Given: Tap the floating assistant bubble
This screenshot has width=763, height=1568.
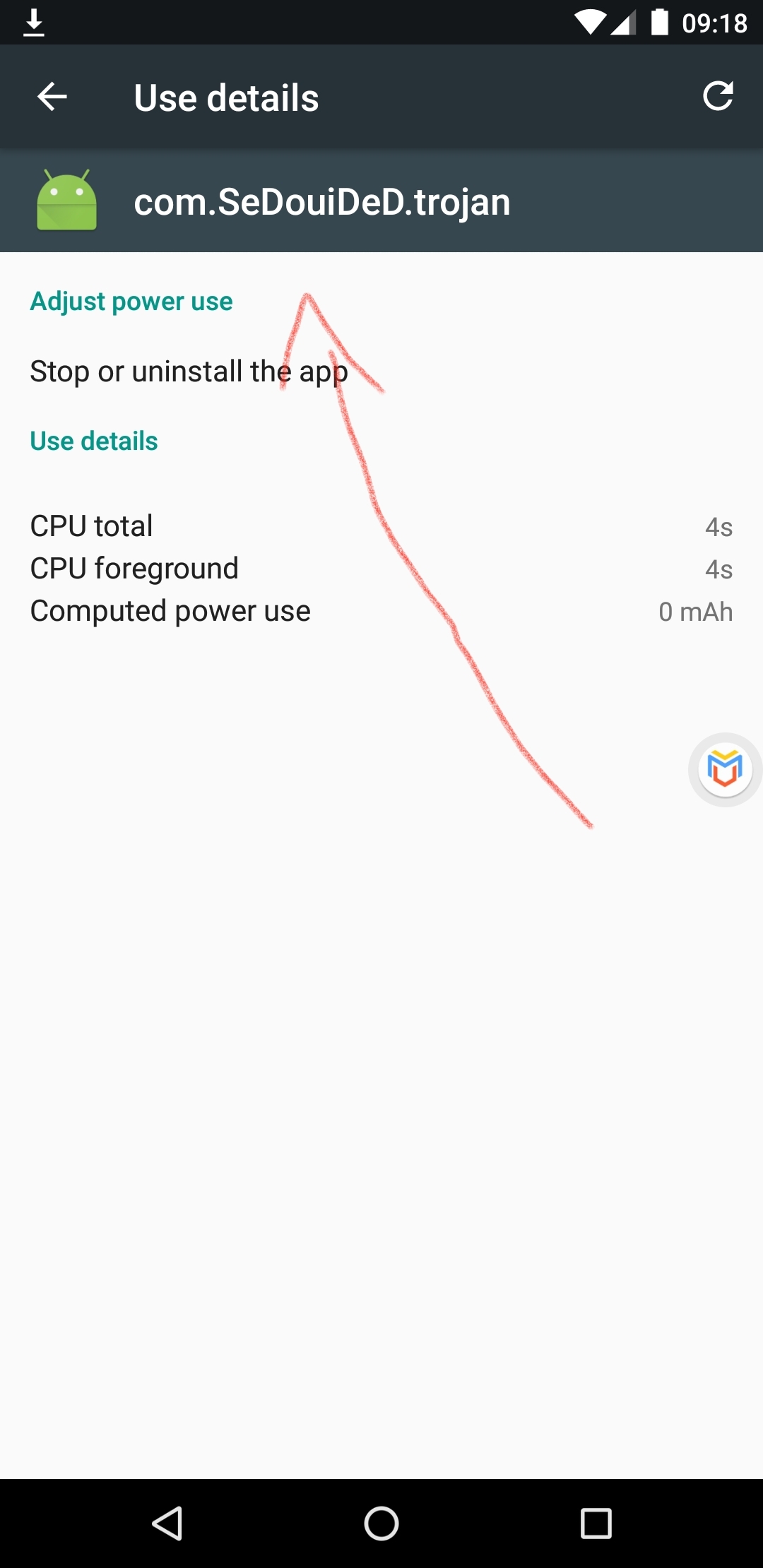Looking at the screenshot, I should [x=725, y=768].
